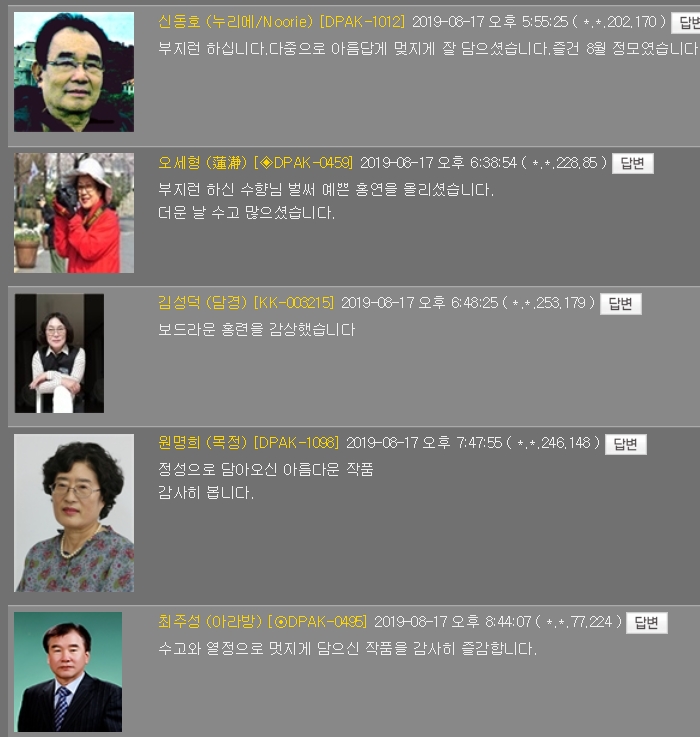The height and width of the screenshot is (737, 700).
Task: View 최주성's profile photo
Action: click(x=68, y=672)
